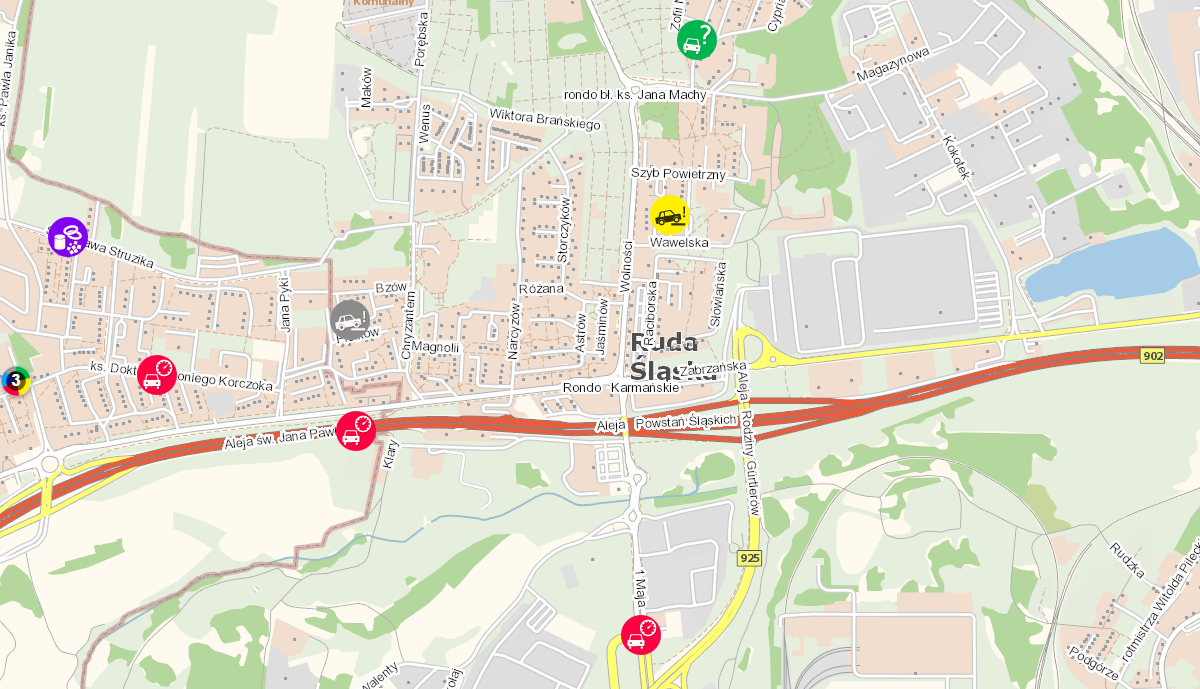
Task: Tap the red speed marker on Aleja Jana Pawła
Action: pyautogui.click(x=356, y=431)
